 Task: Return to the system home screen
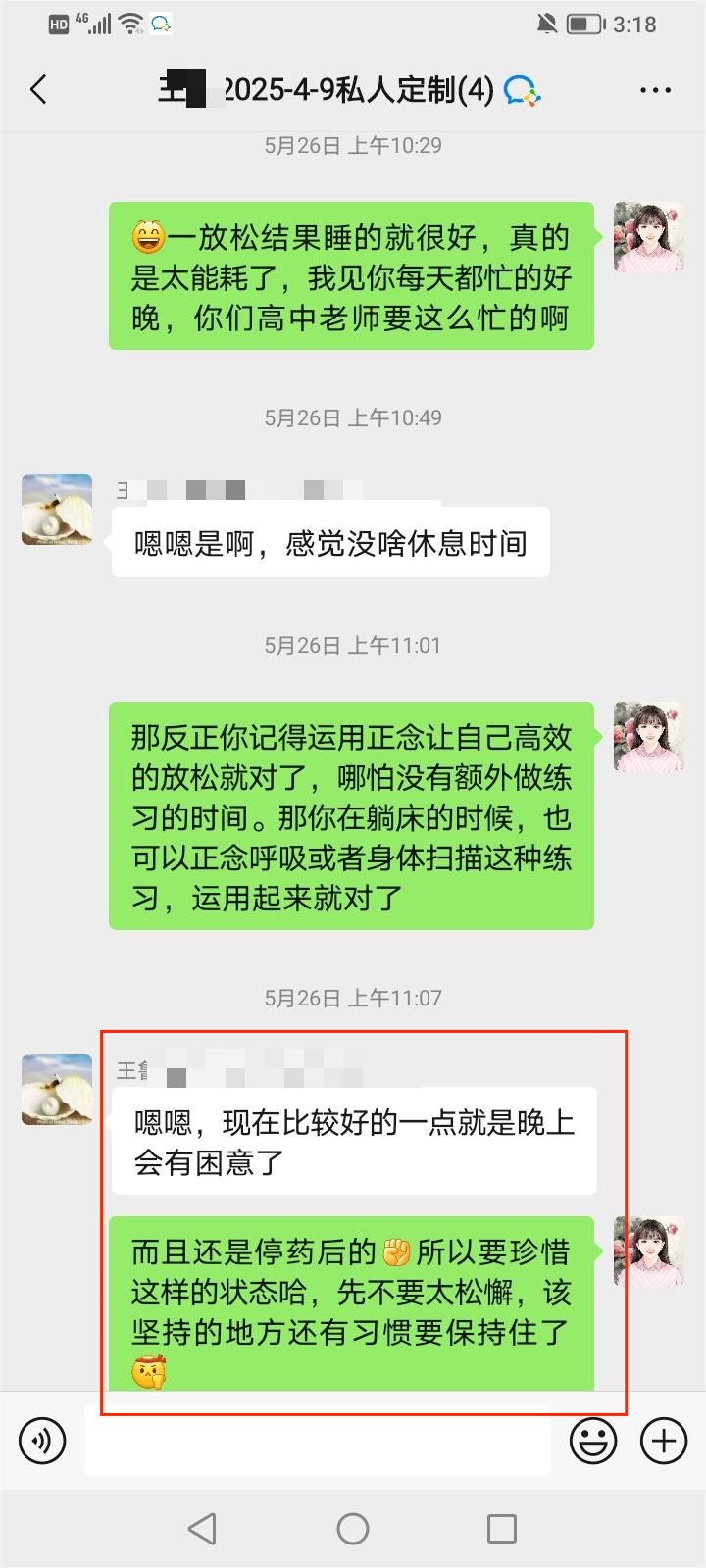(353, 1528)
